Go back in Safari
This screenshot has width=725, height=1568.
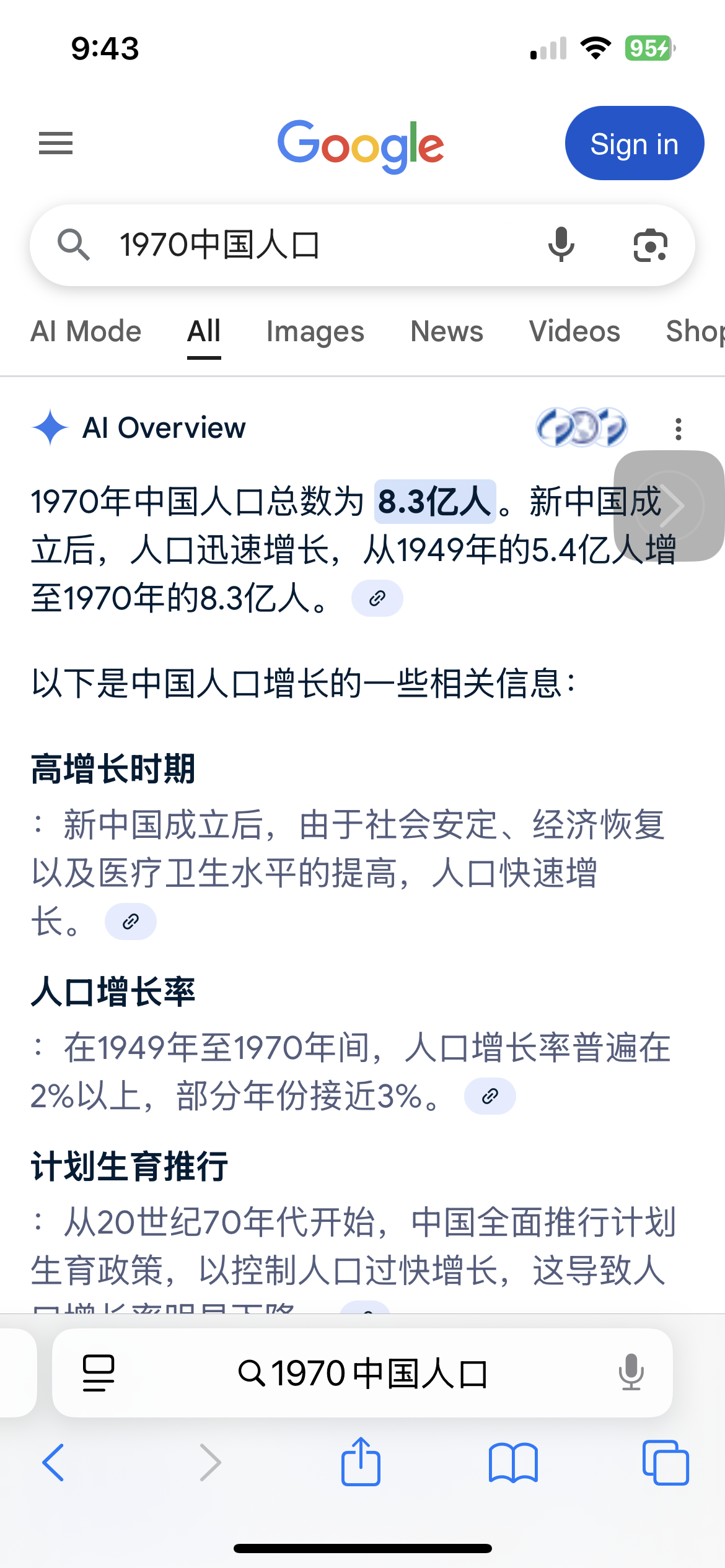(53, 1463)
